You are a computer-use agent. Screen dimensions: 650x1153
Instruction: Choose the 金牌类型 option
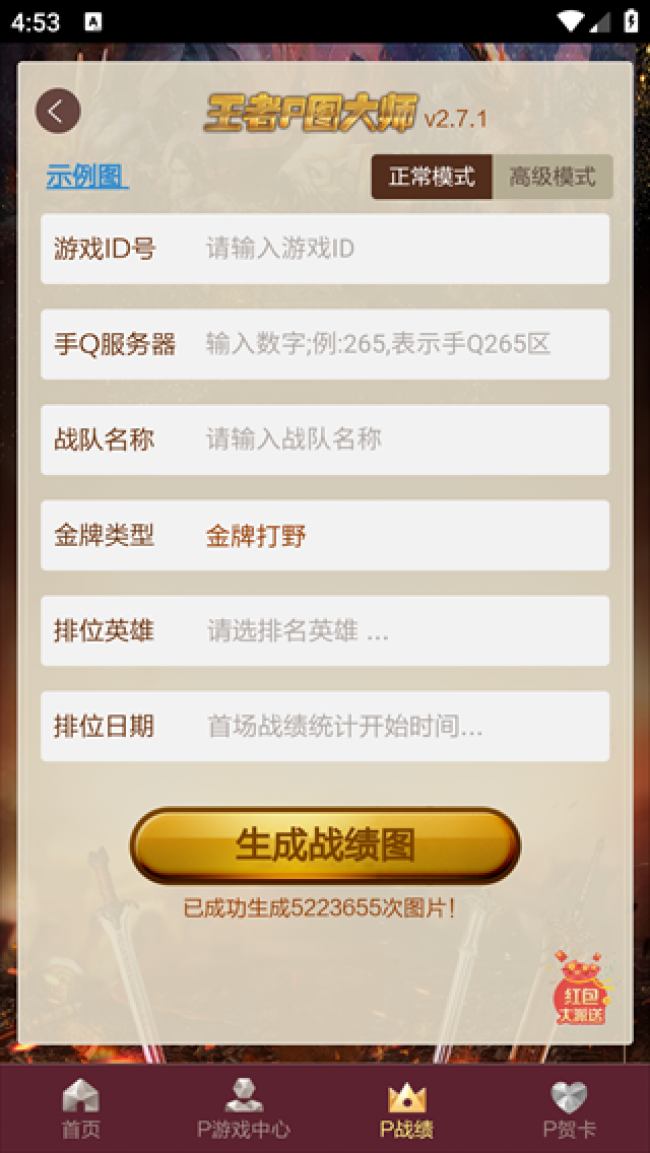(400, 535)
